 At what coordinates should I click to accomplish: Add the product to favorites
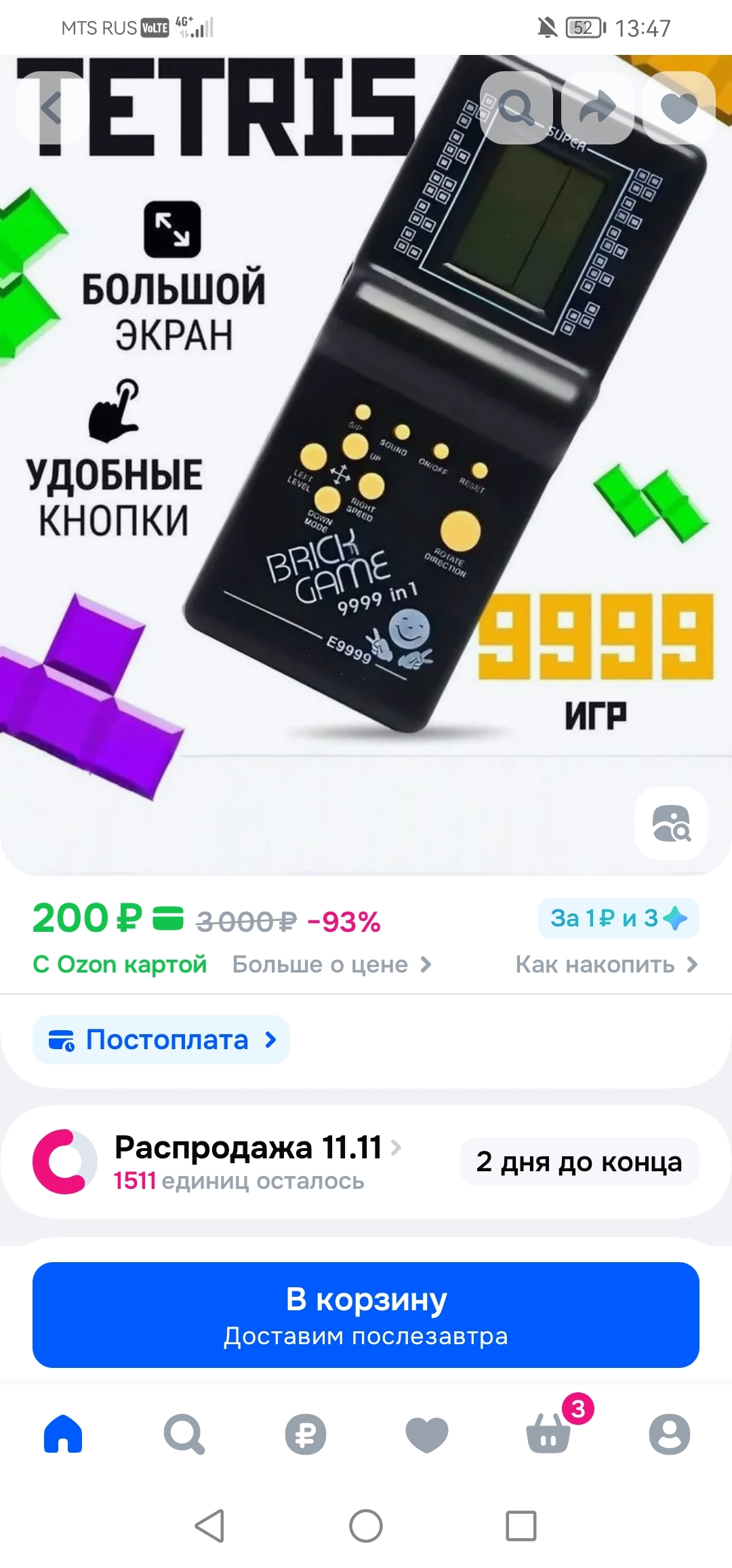(x=678, y=108)
